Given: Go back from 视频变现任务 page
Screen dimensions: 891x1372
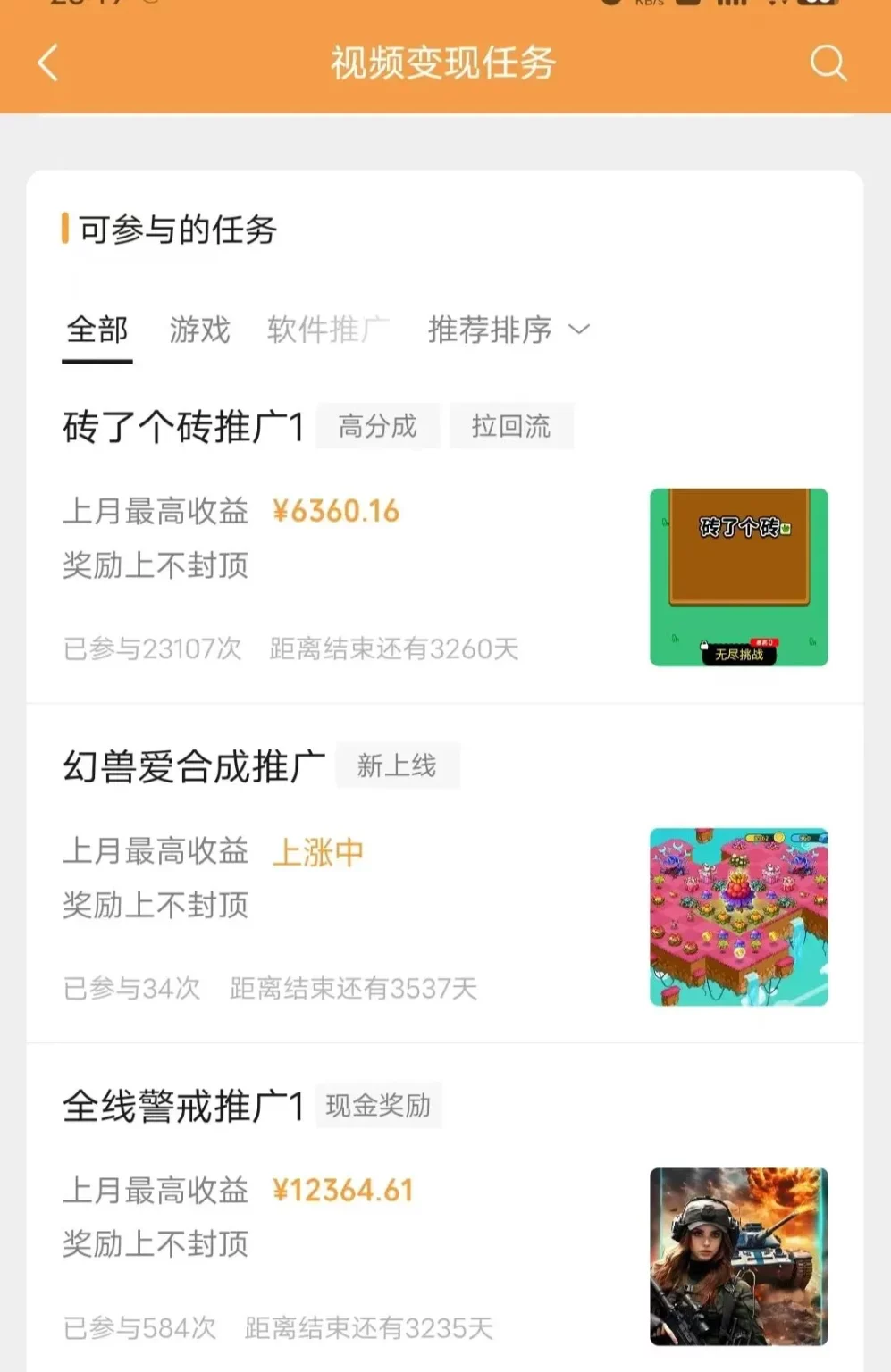Looking at the screenshot, I should pyautogui.click(x=48, y=63).
